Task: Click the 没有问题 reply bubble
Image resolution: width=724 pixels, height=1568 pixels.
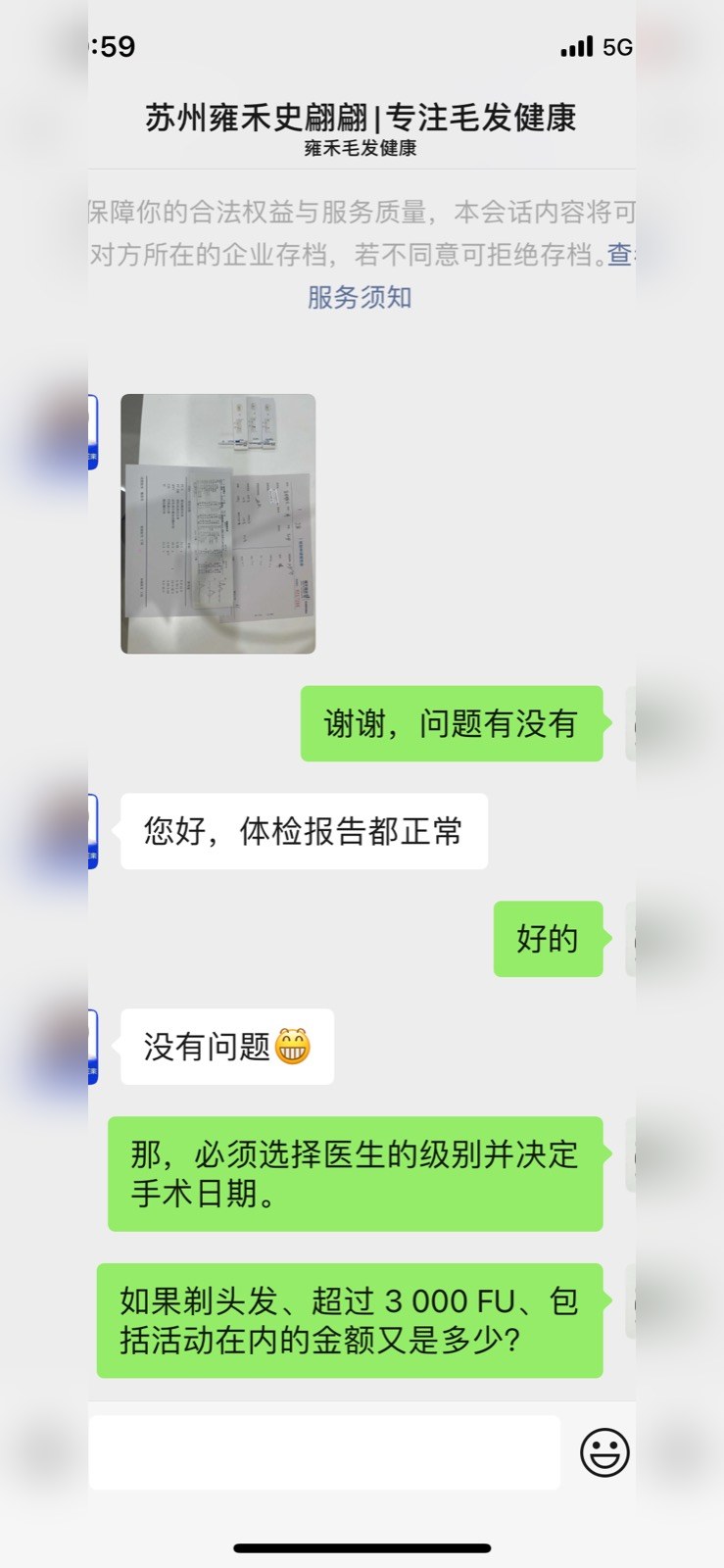Action: 225,1047
